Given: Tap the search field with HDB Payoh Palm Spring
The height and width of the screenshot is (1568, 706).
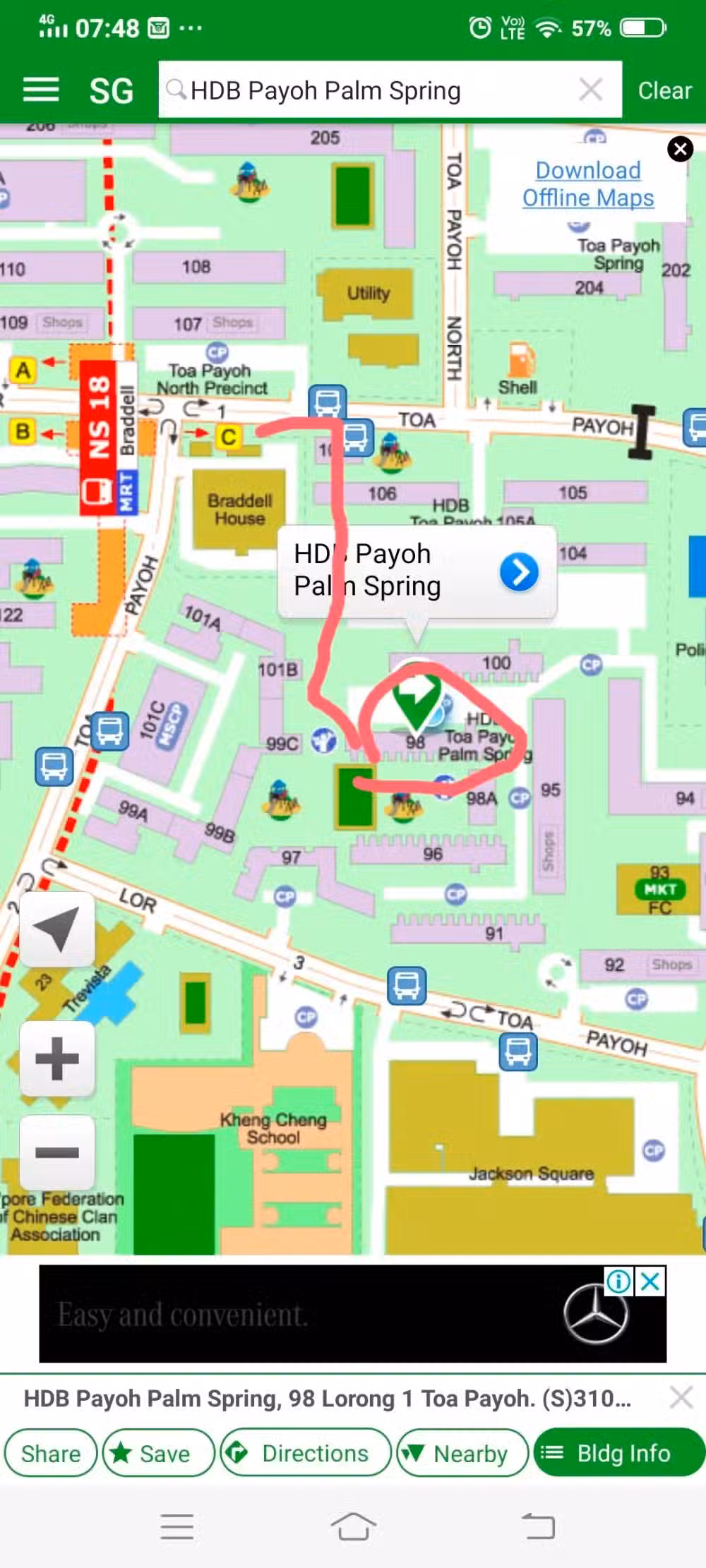Looking at the screenshot, I should pyautogui.click(x=367, y=90).
